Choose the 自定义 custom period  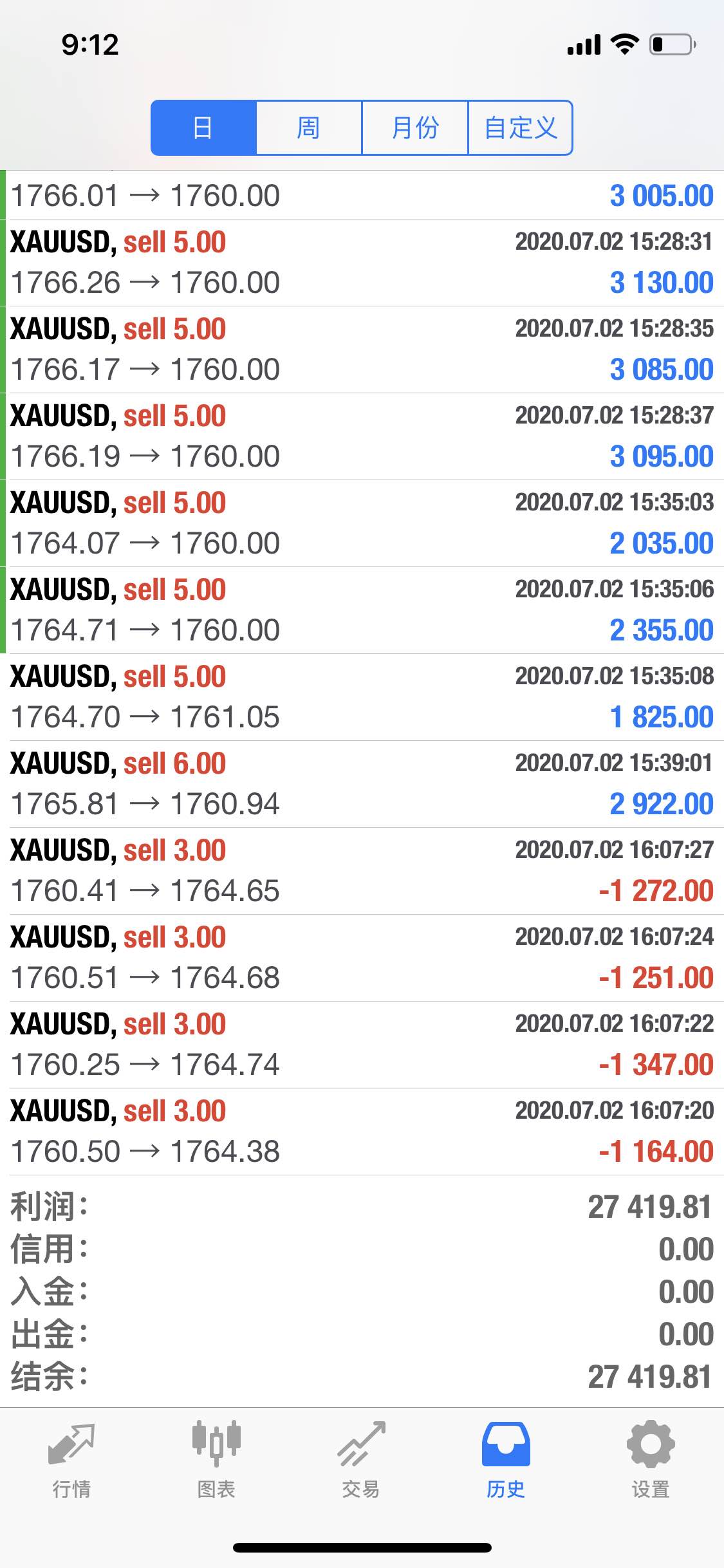click(520, 127)
